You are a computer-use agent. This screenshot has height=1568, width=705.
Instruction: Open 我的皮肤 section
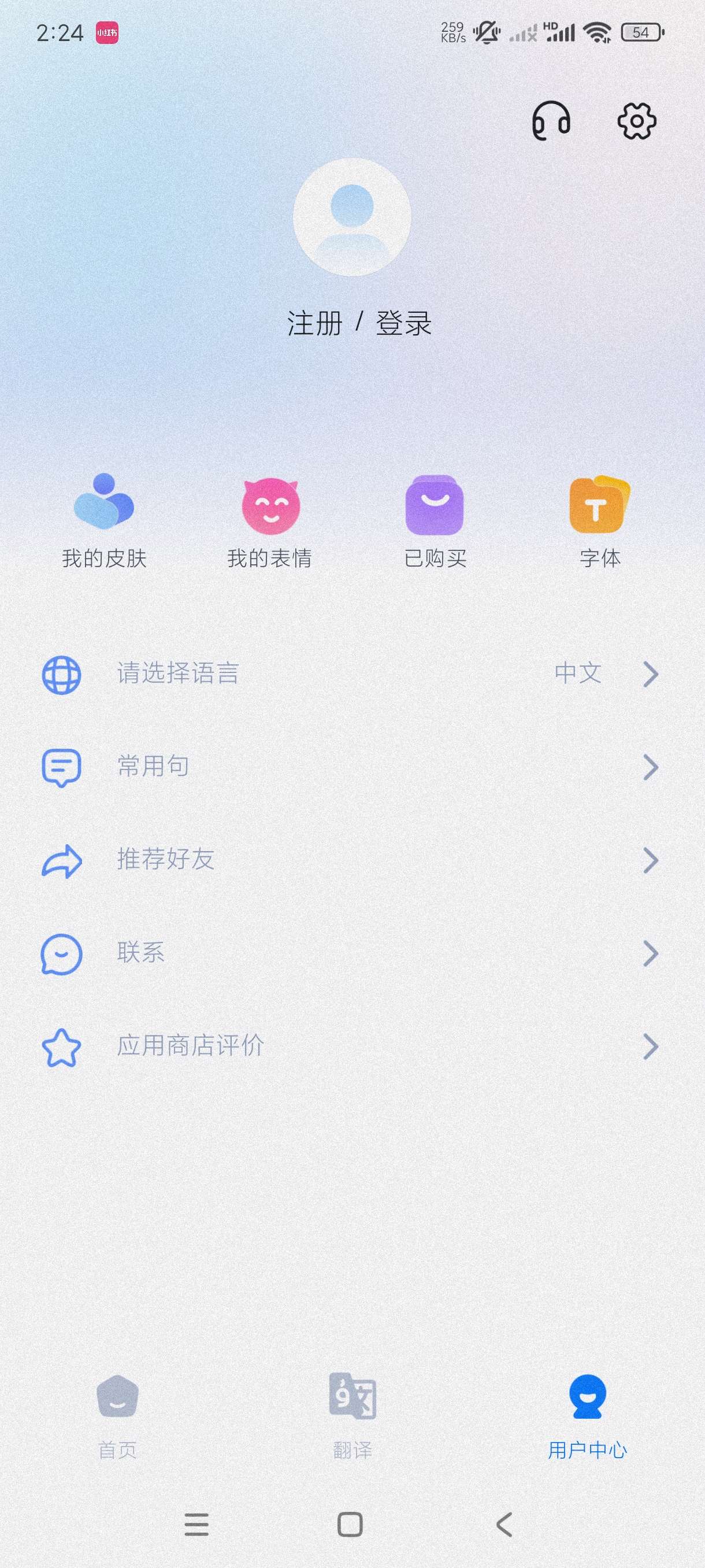tap(104, 521)
